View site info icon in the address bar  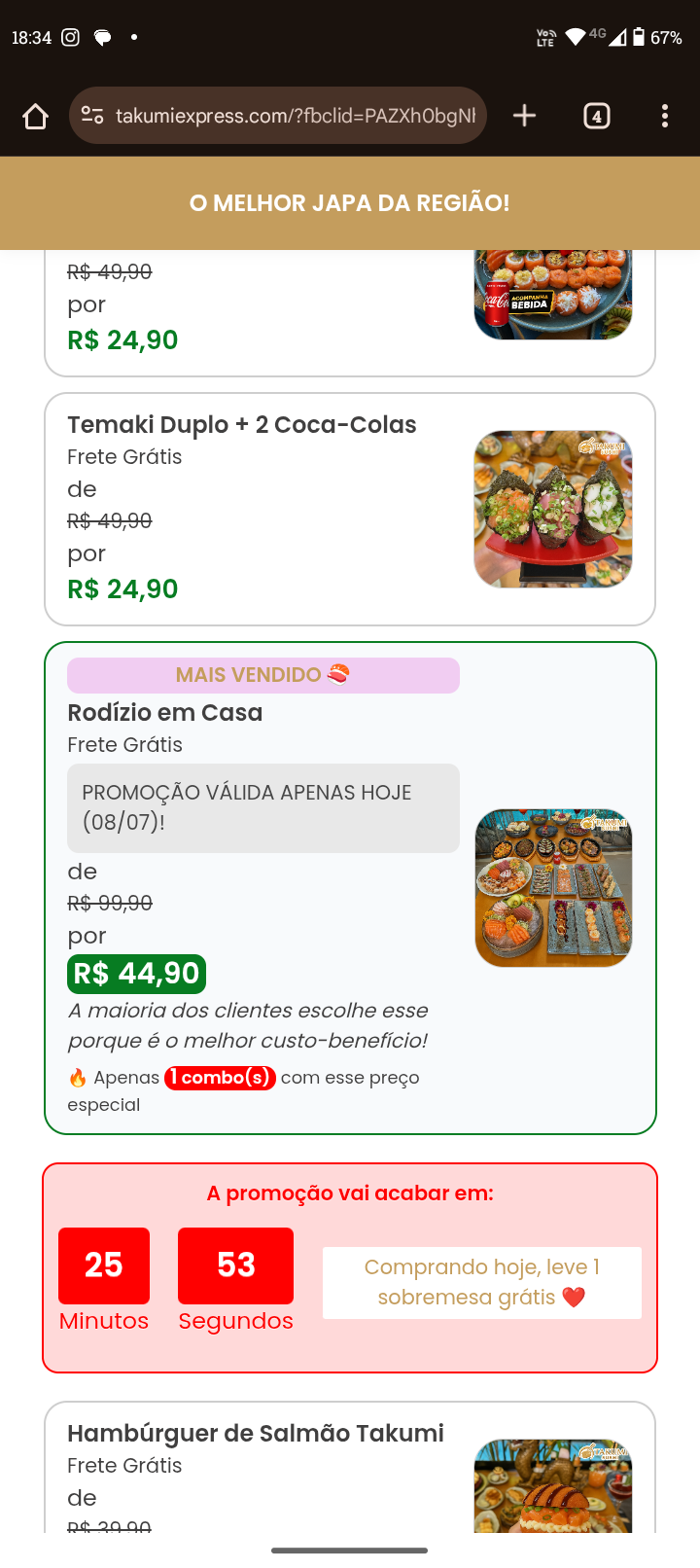point(92,116)
